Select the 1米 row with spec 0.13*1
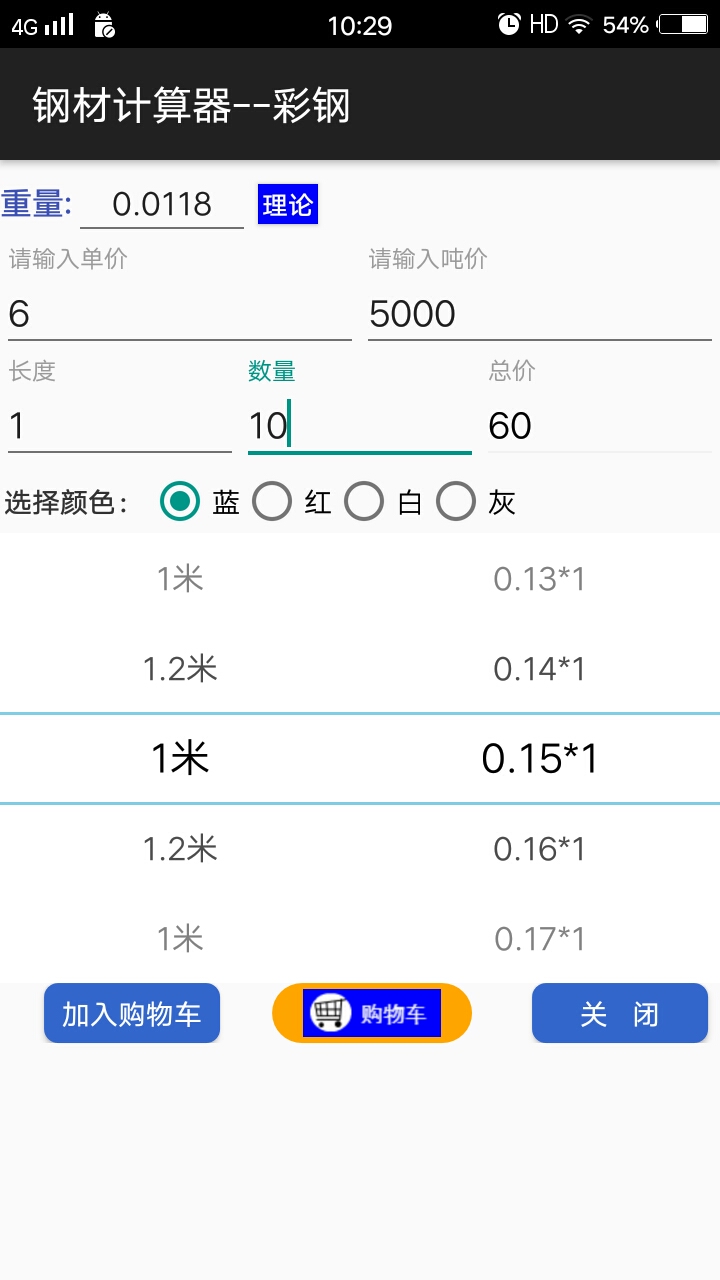Image resolution: width=720 pixels, height=1280 pixels. coord(360,578)
